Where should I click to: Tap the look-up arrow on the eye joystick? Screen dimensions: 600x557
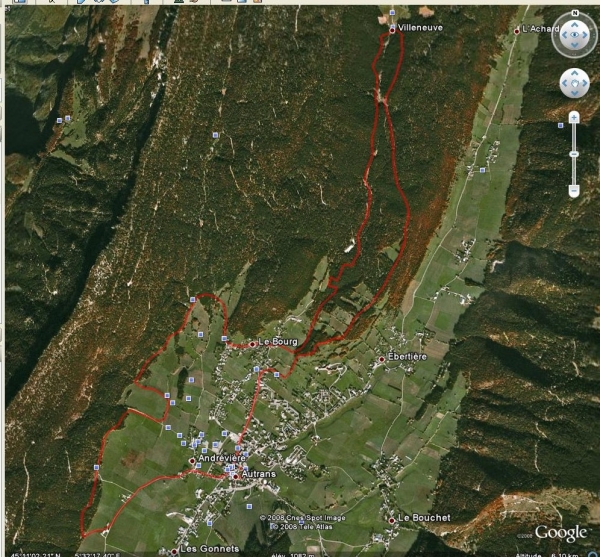tap(574, 26)
